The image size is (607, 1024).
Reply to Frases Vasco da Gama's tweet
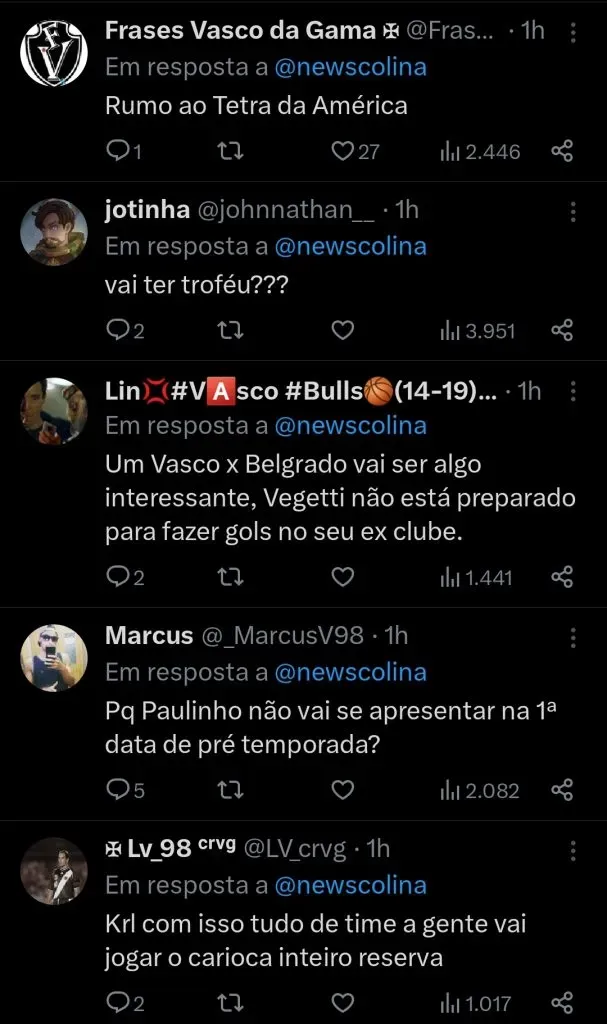click(x=117, y=151)
